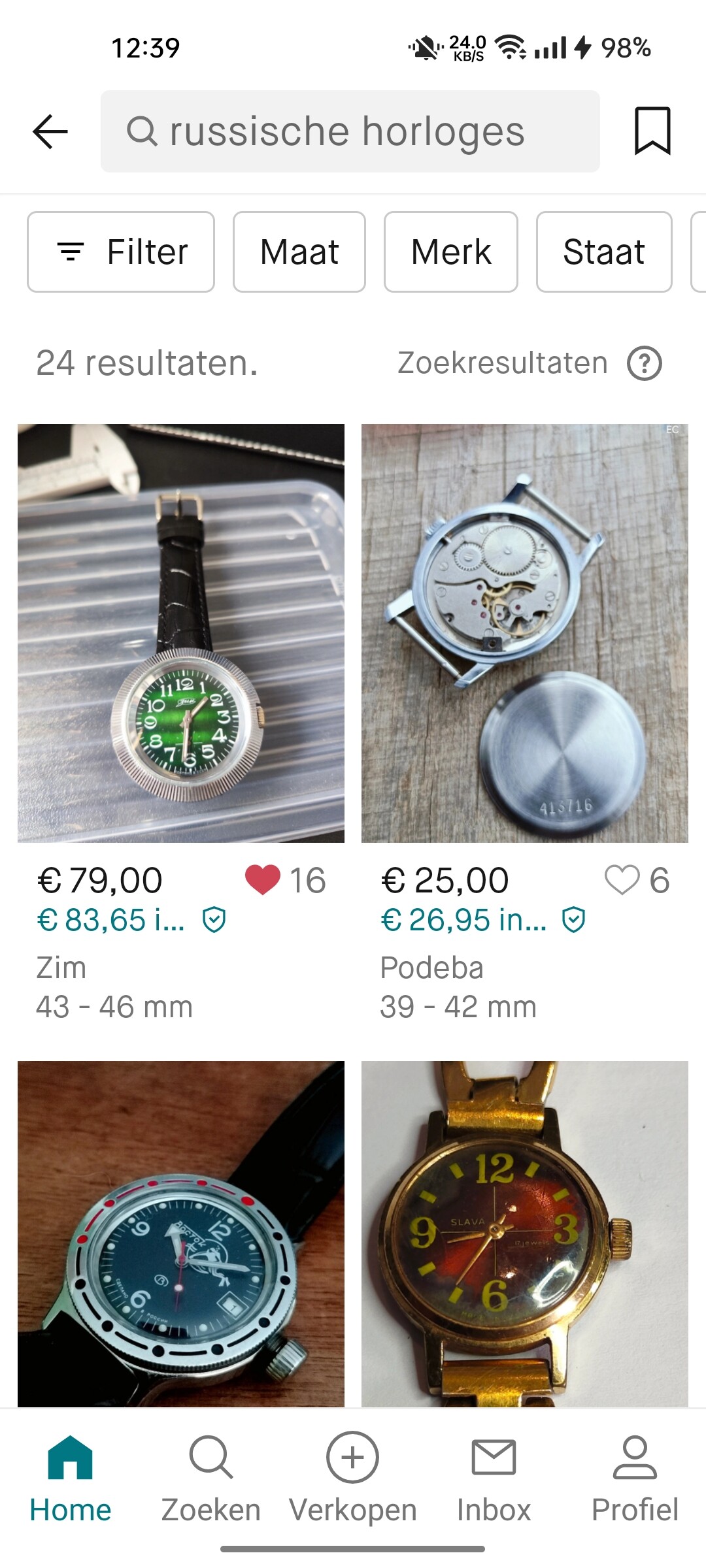Tap the russische horloges search field
Viewport: 706px width, 1568px height.
(350, 131)
